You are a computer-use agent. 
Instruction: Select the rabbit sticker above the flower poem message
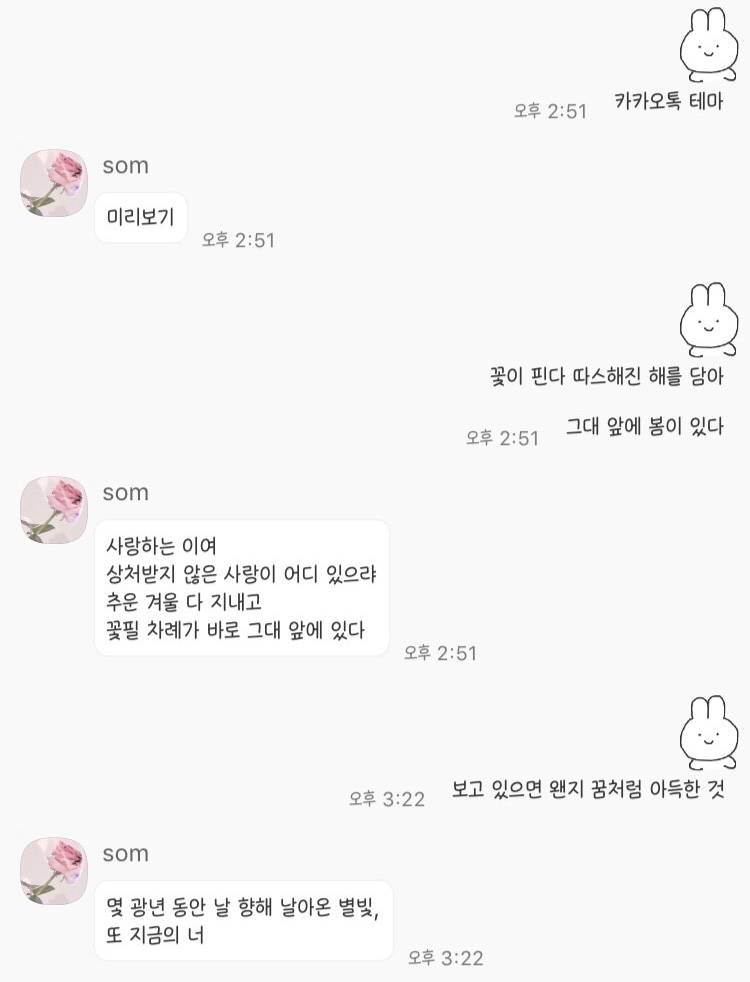pos(708,320)
